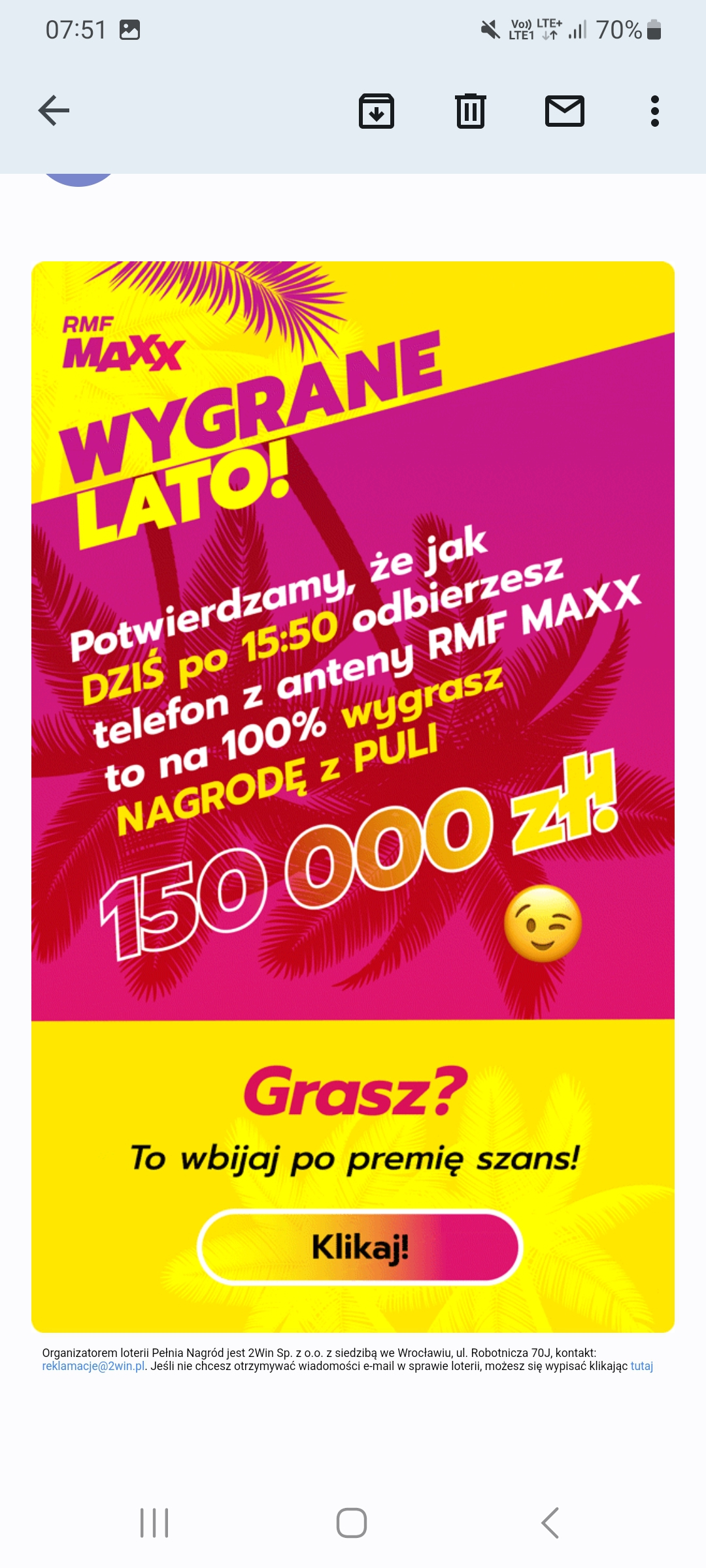Mark this email as unread

565,110
